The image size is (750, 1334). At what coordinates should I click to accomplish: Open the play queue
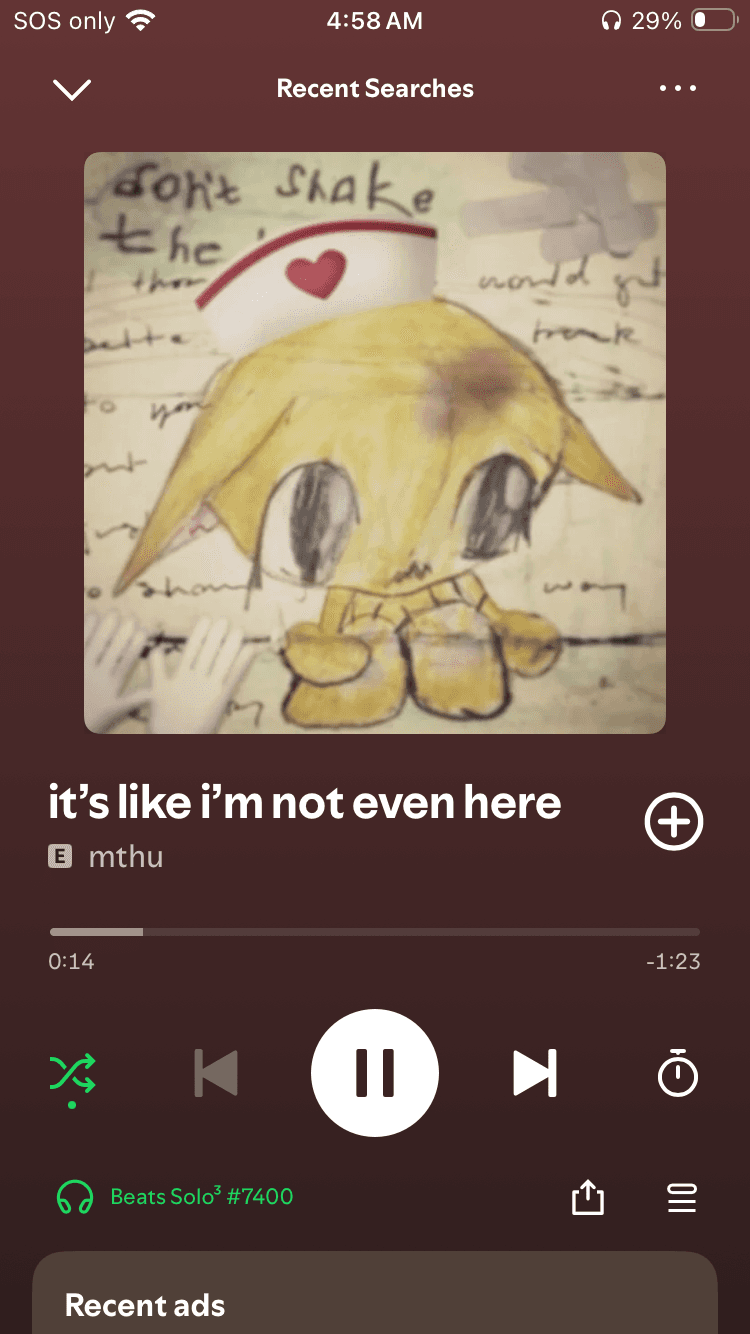pyautogui.click(x=682, y=1197)
